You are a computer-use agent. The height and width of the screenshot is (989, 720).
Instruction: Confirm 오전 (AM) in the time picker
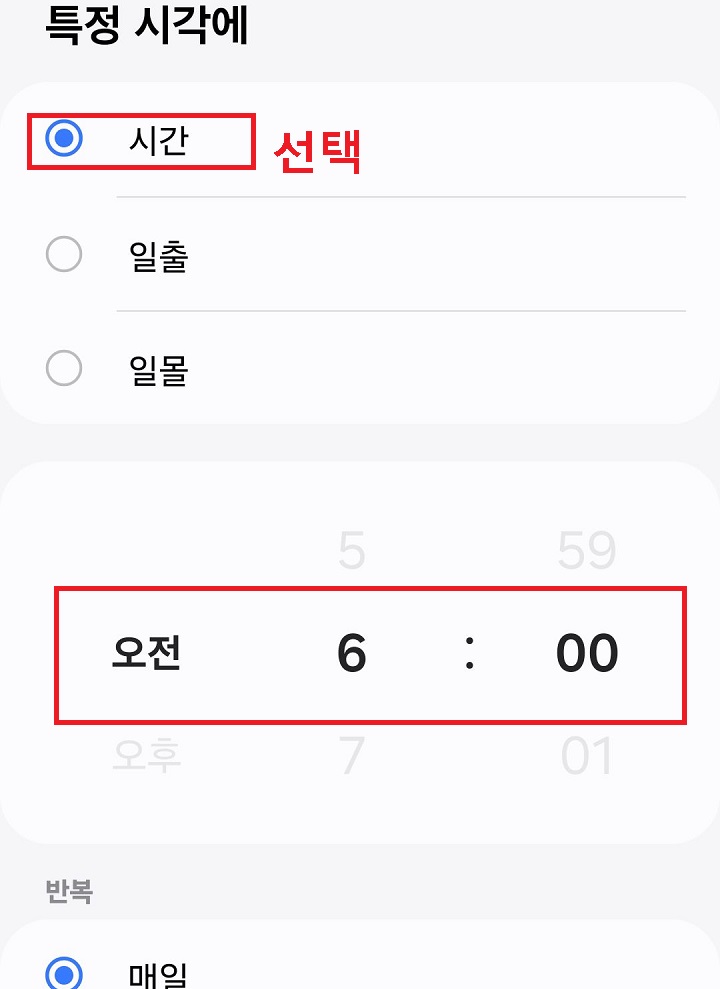click(146, 653)
